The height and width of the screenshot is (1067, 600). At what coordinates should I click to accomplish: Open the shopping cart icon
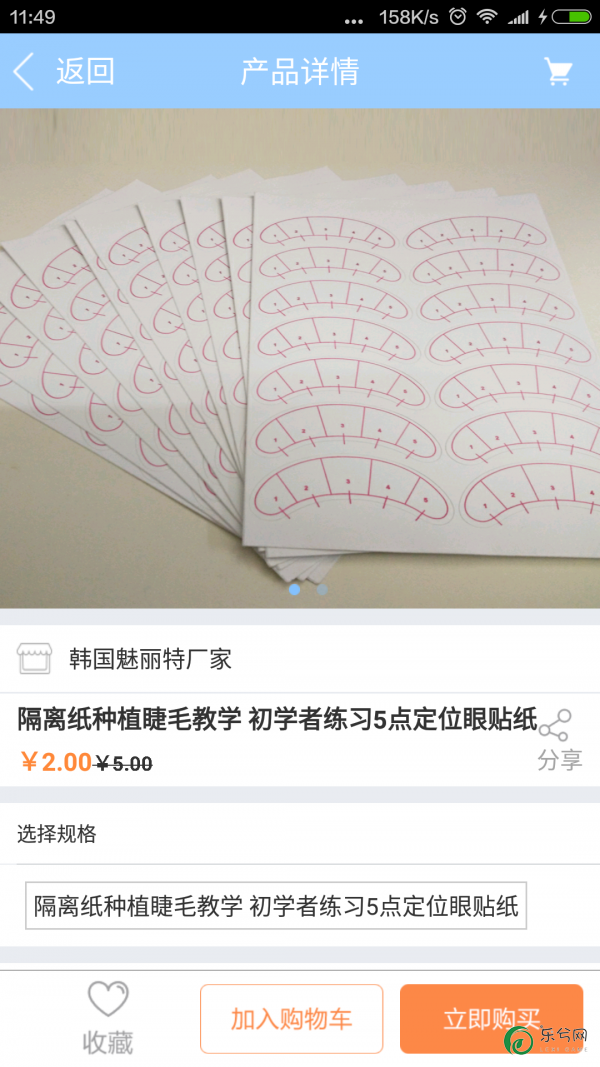tap(558, 72)
